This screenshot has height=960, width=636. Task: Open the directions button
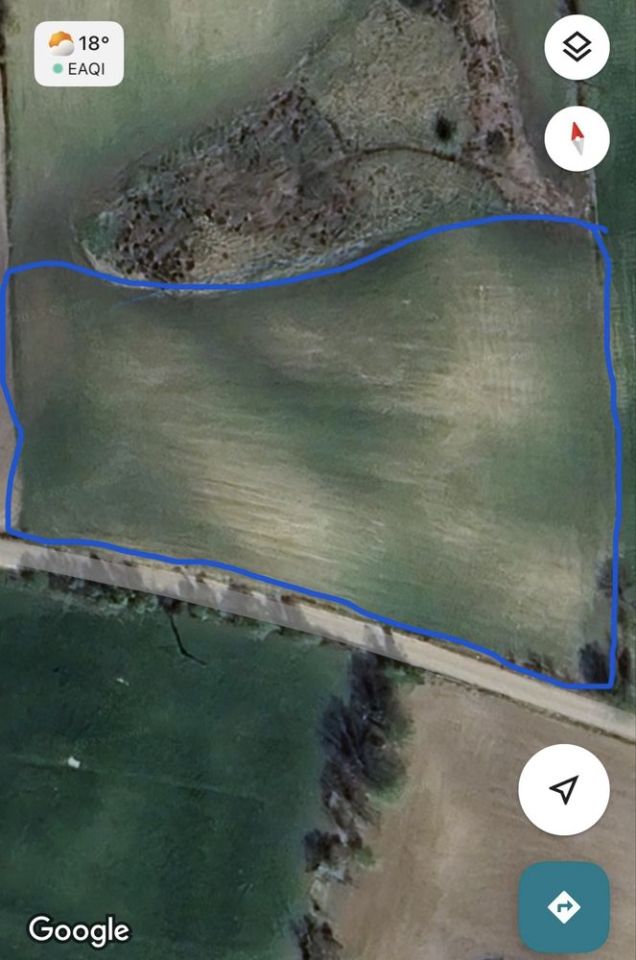coord(564,907)
